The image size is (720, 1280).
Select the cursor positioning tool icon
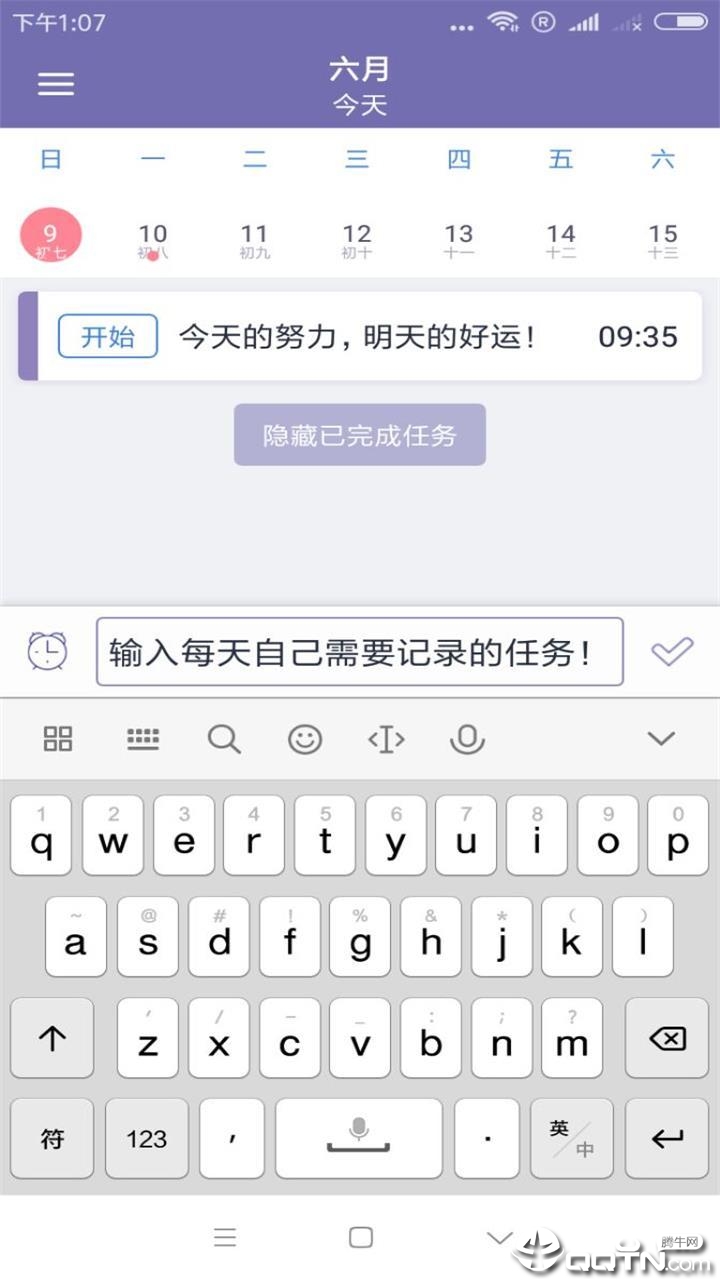(386, 739)
